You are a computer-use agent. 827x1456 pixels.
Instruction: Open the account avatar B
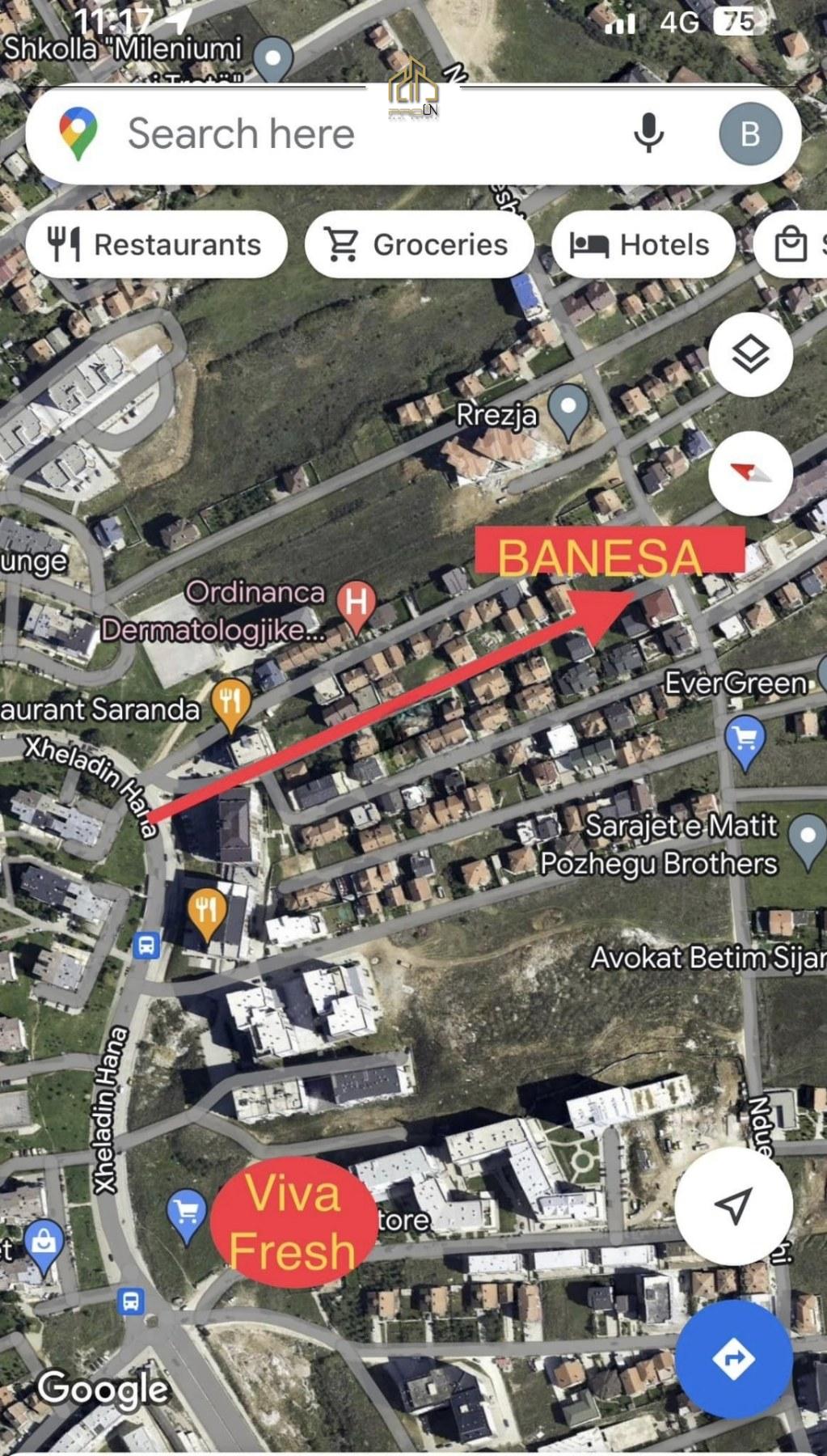750,134
